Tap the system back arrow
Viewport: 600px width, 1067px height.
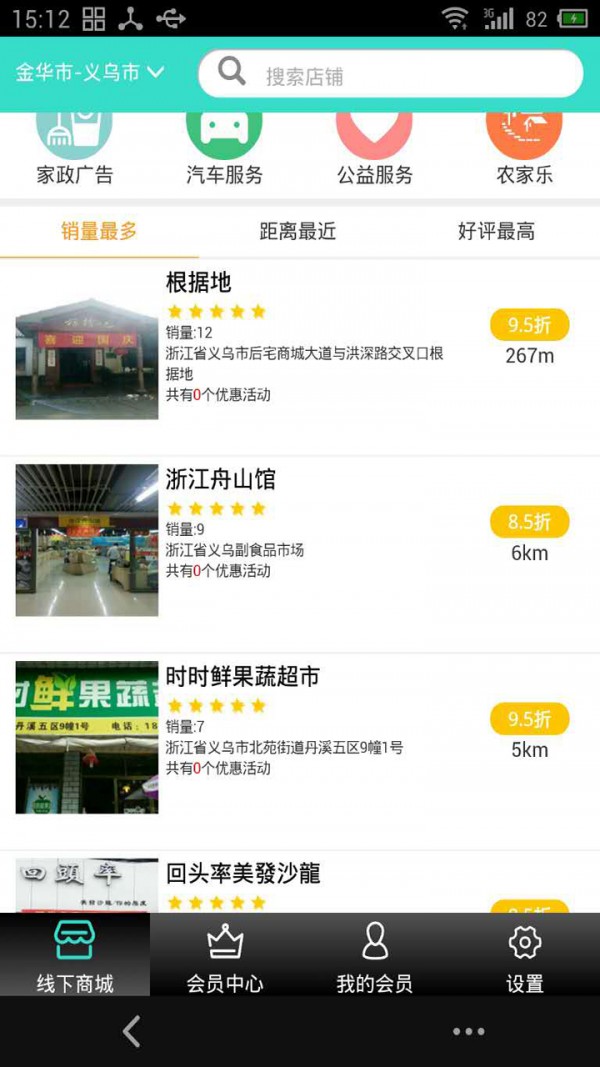(x=131, y=1031)
